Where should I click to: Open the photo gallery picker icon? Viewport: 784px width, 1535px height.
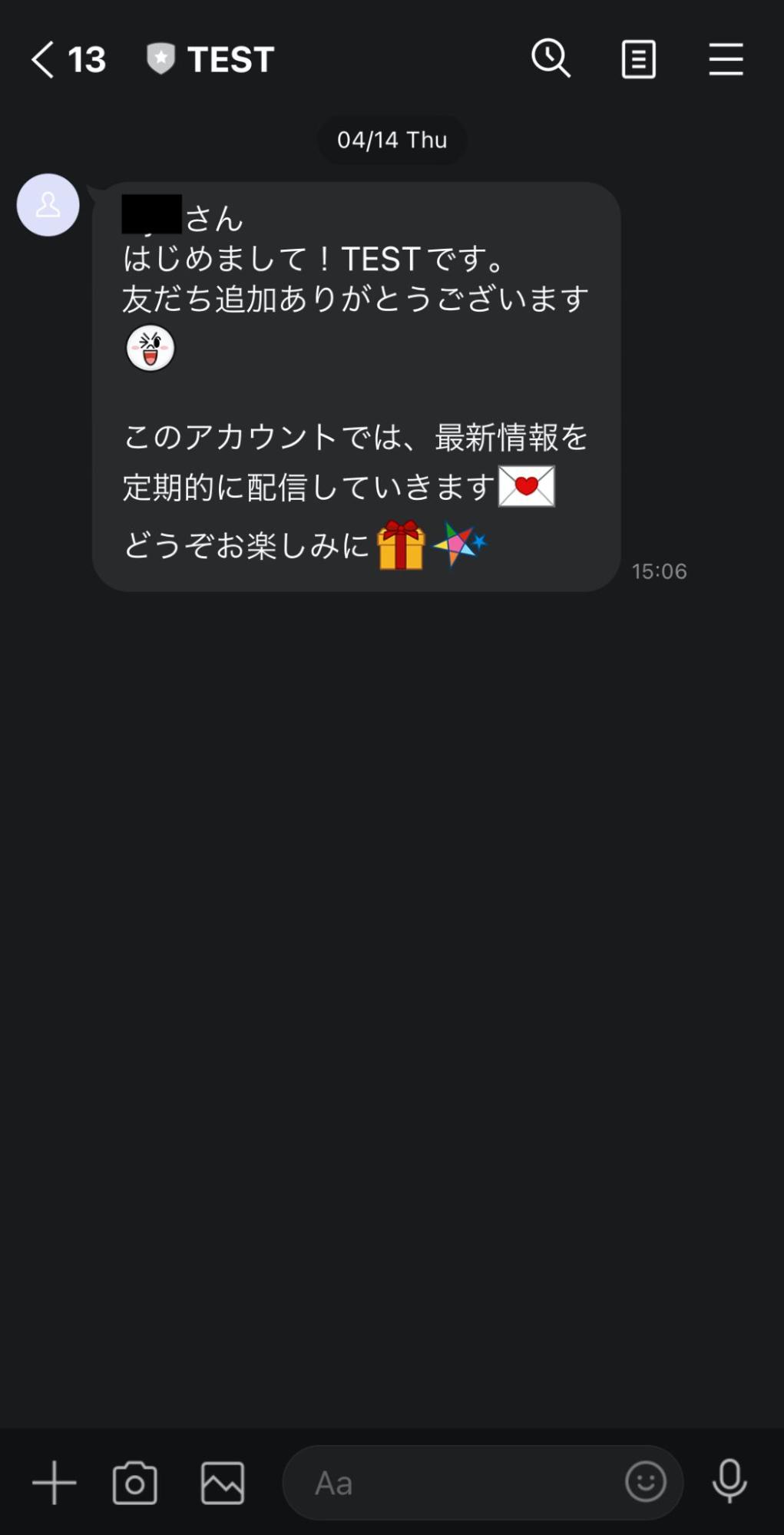tap(222, 1483)
